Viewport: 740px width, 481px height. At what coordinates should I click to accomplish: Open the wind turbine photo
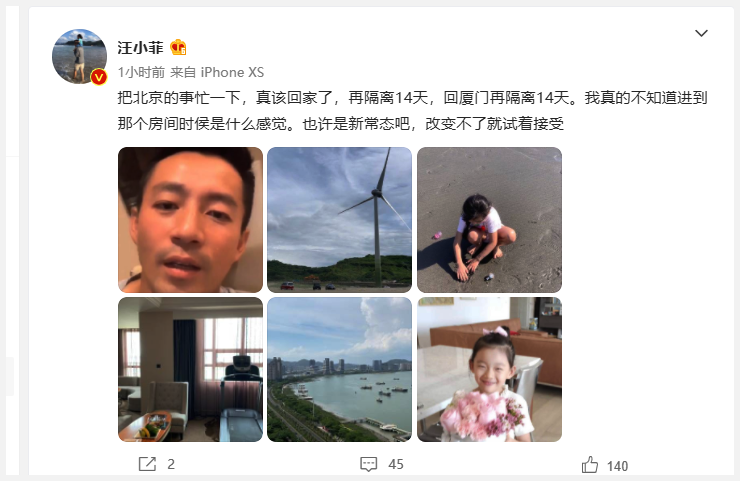click(339, 219)
